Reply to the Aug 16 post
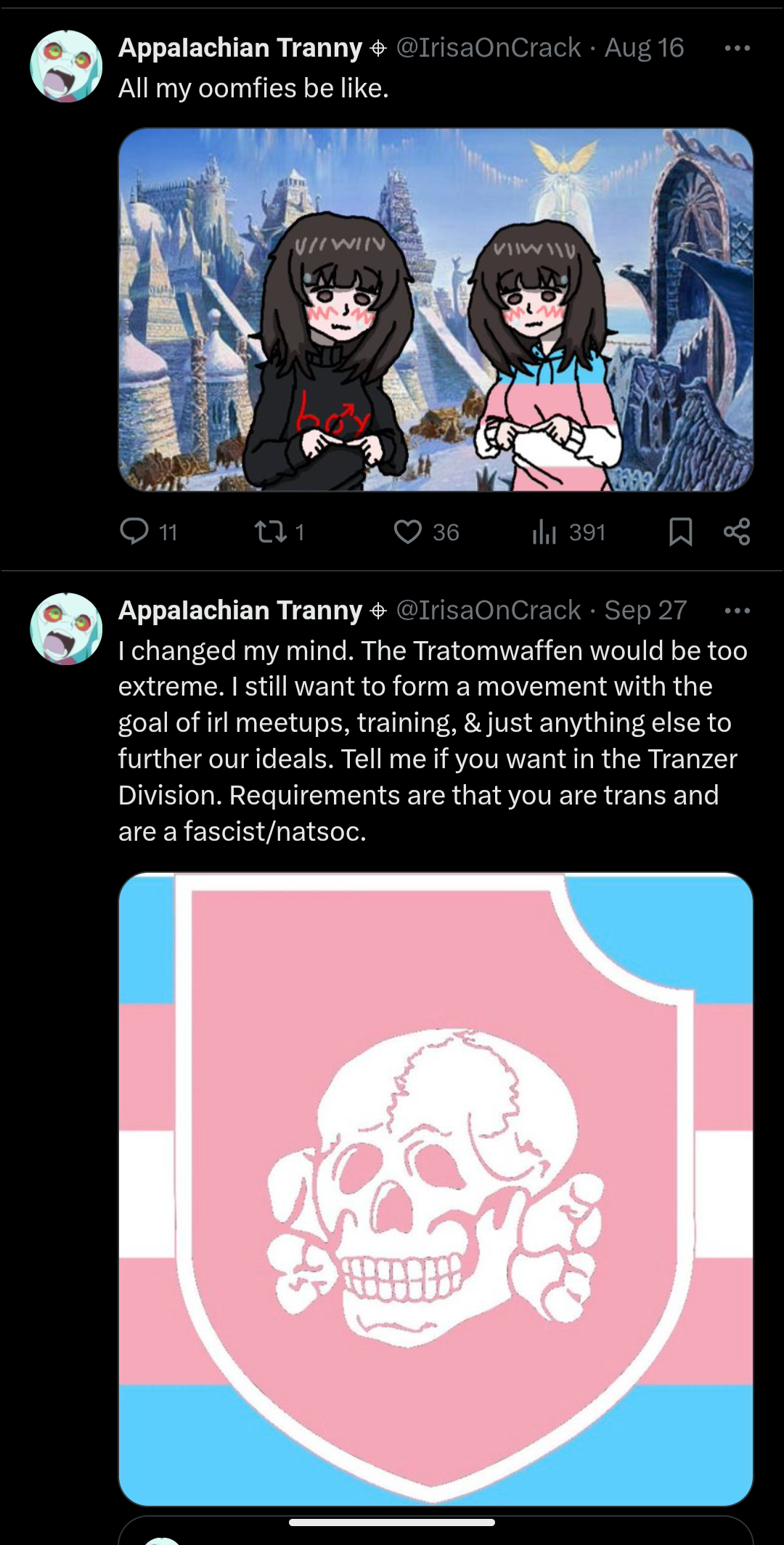This screenshot has height=1545, width=784. pos(134,531)
